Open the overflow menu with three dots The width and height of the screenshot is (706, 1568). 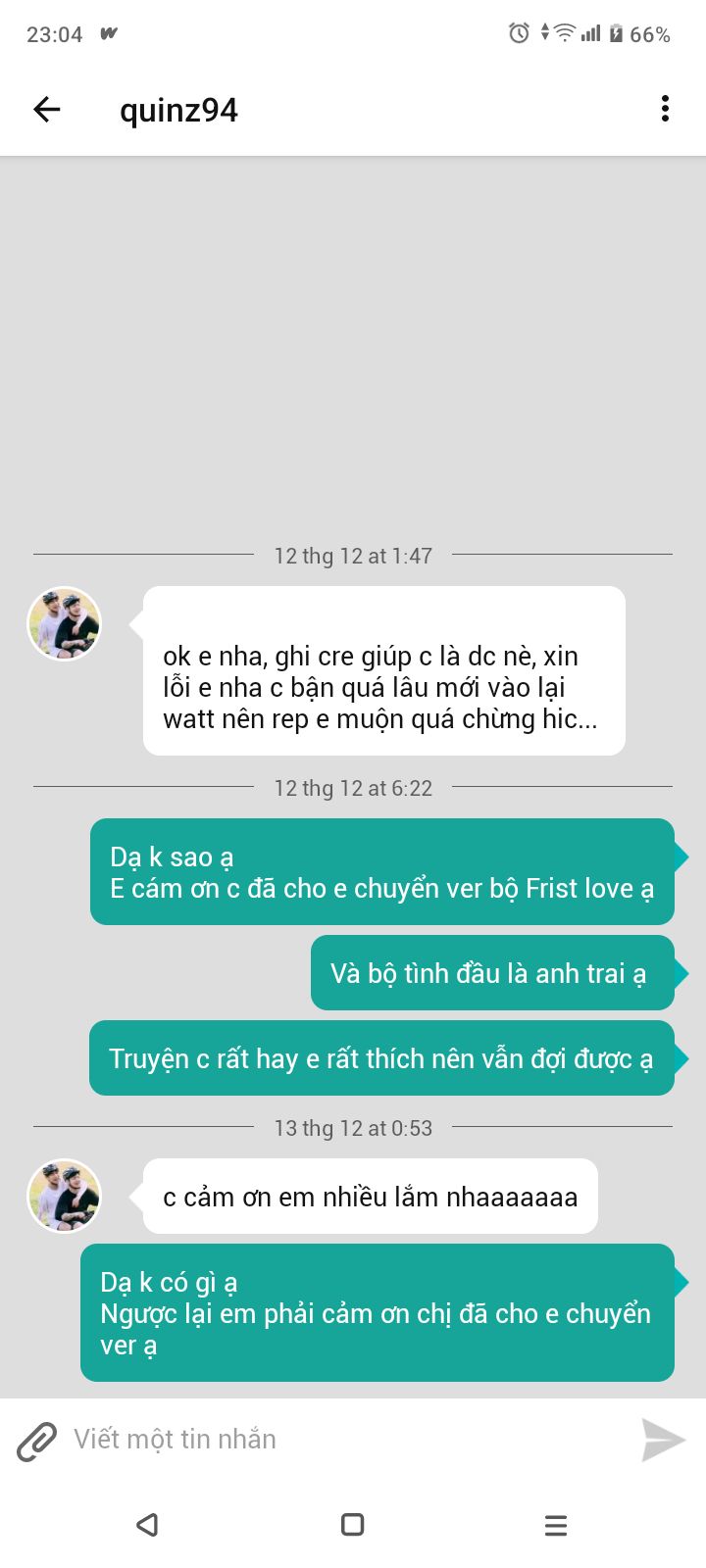pyautogui.click(x=665, y=109)
